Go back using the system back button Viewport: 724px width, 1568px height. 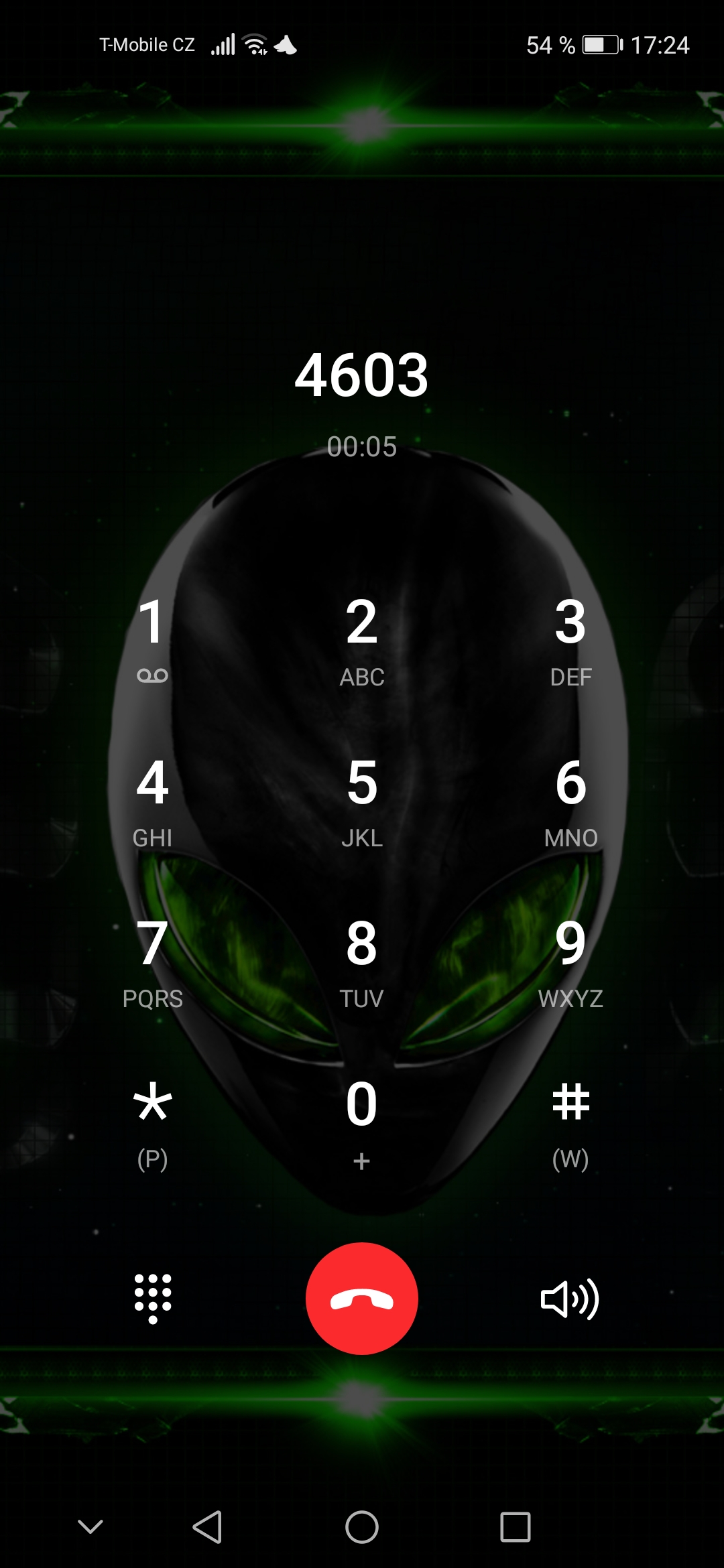coord(207,1527)
